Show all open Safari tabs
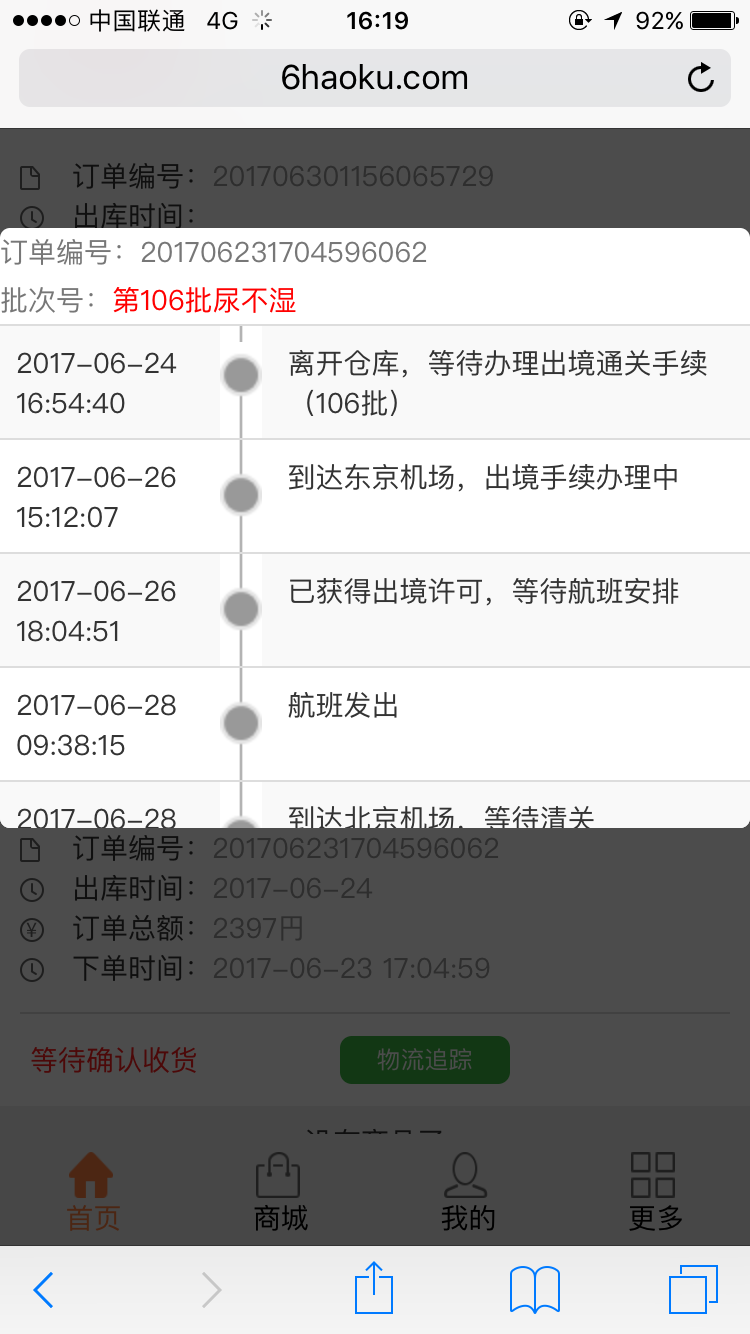Viewport: 750px width, 1334px height. point(694,1289)
